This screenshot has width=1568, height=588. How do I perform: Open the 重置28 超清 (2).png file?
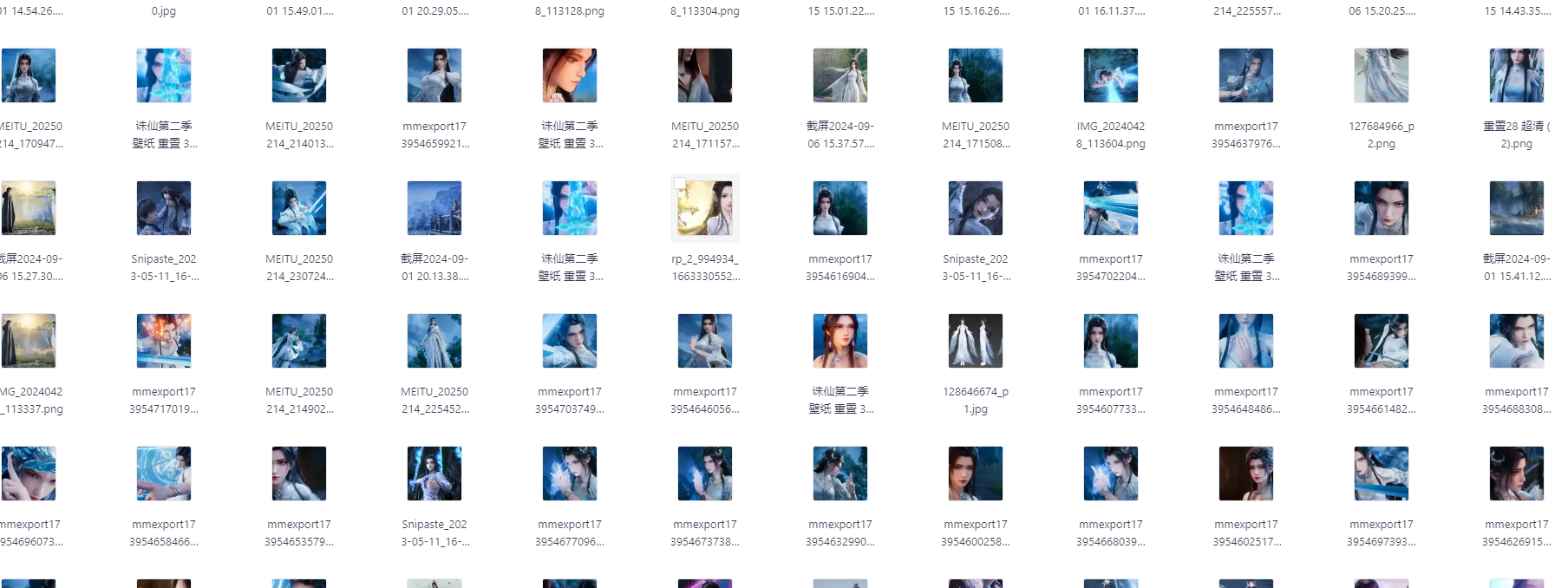(x=1516, y=75)
